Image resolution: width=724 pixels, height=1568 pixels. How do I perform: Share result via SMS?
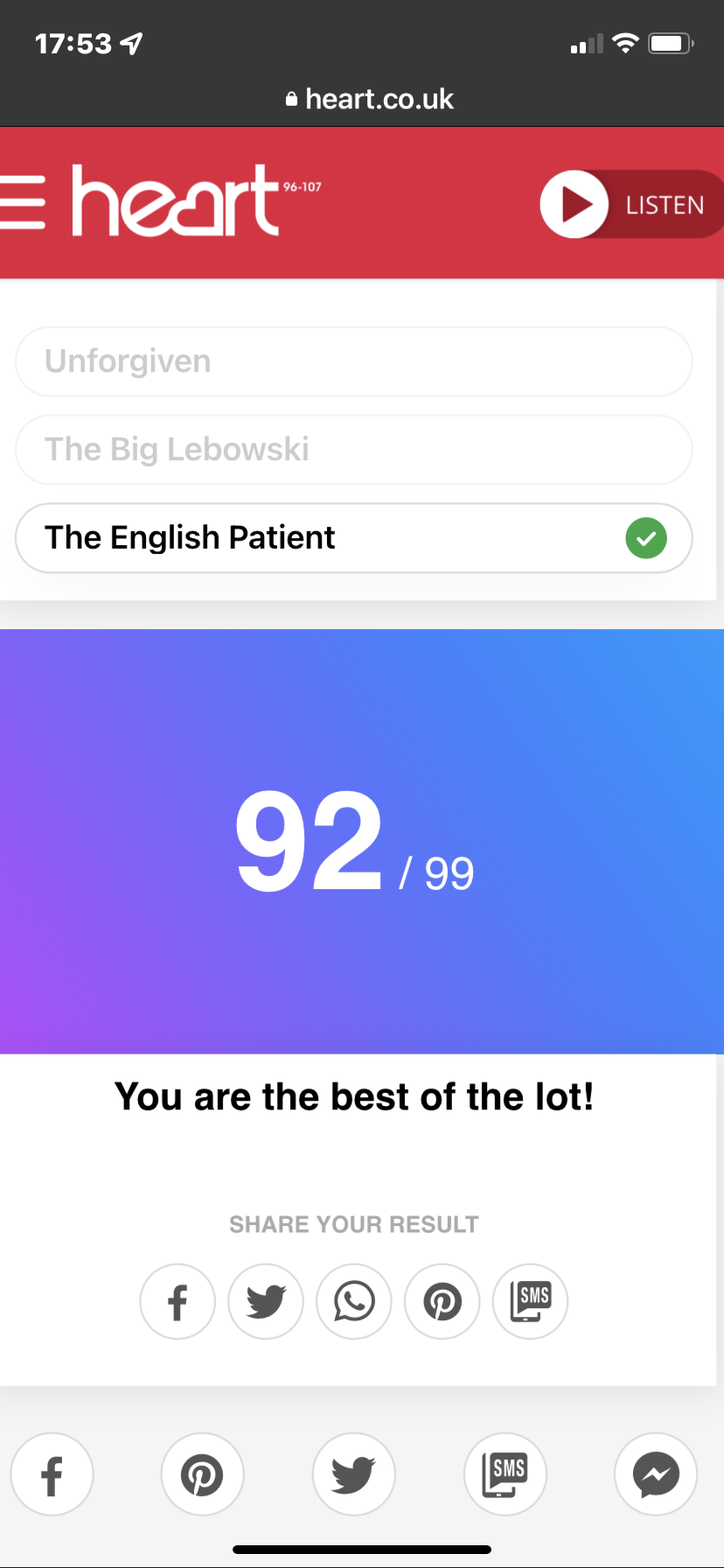click(x=531, y=1301)
